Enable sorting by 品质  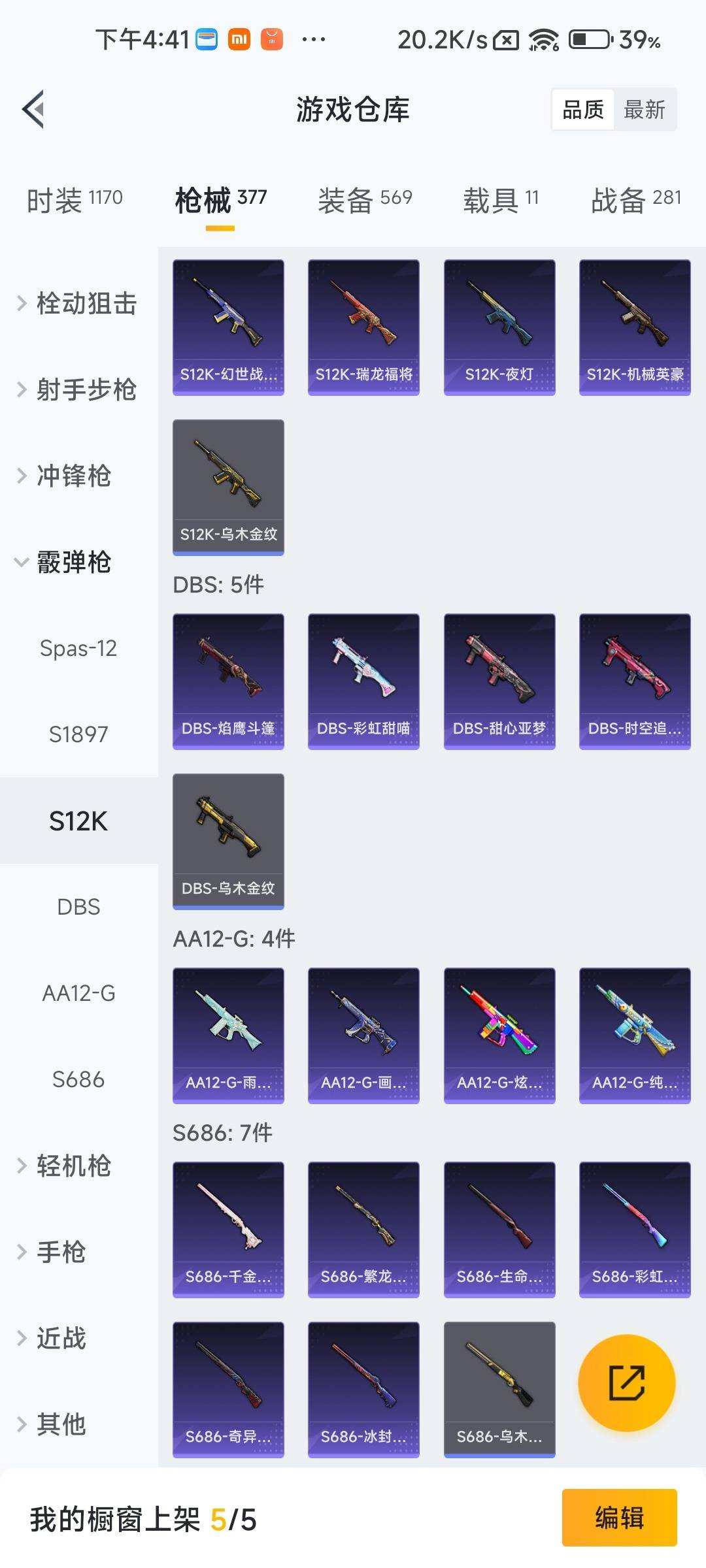(584, 109)
